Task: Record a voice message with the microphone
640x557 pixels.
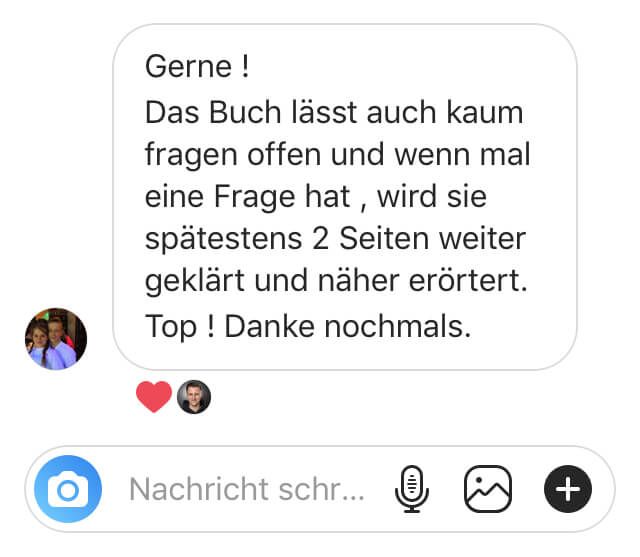Action: click(x=412, y=490)
